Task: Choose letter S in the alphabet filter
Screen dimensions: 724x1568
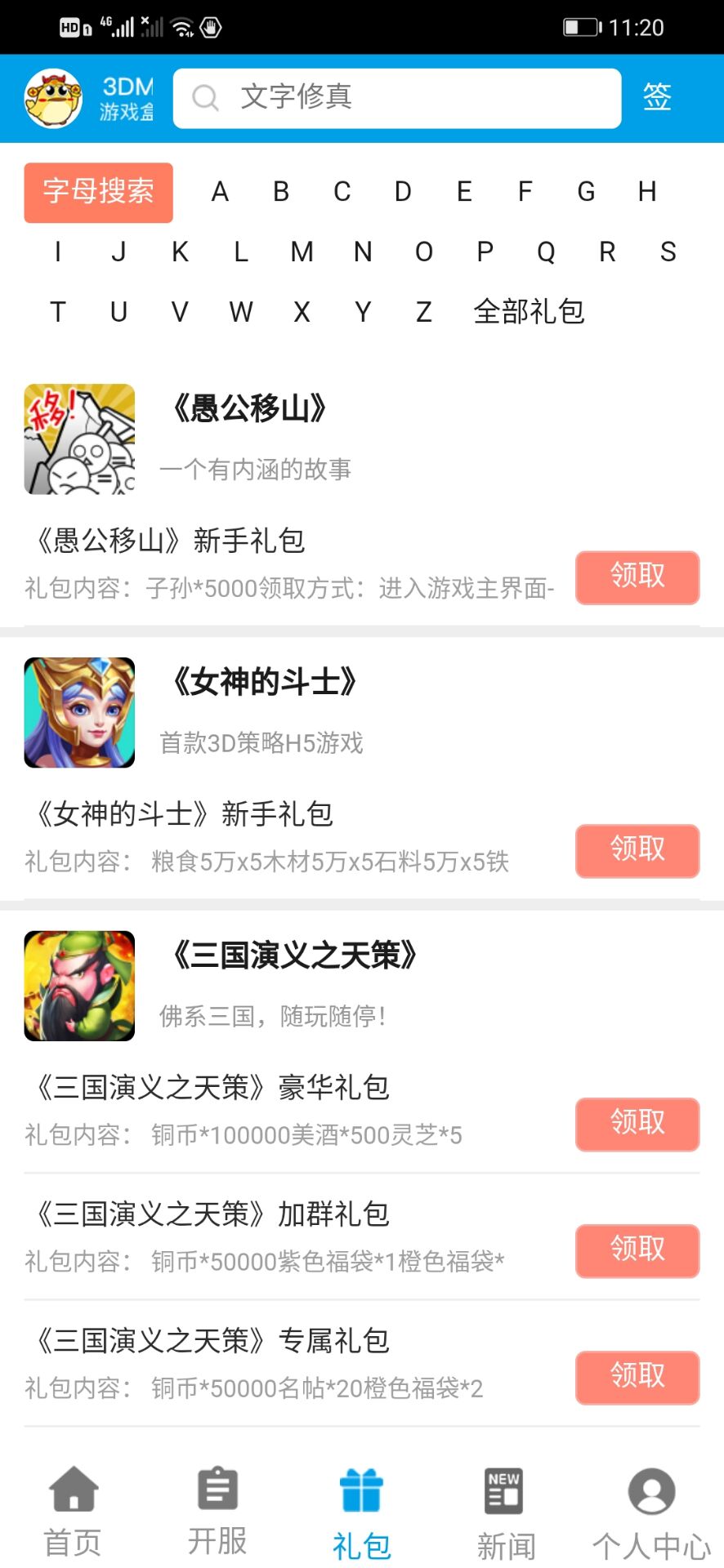Action: [x=668, y=252]
